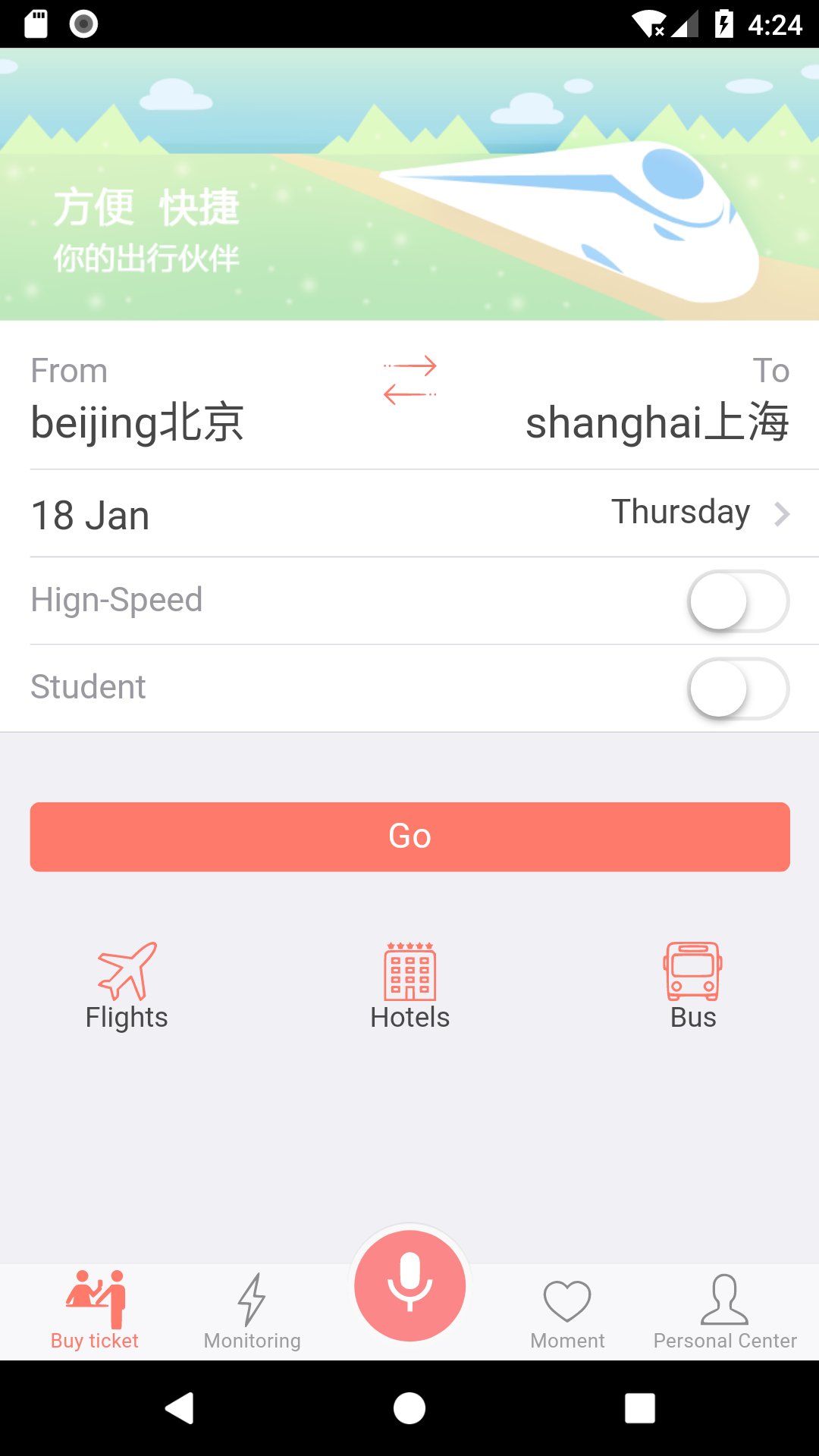The height and width of the screenshot is (1456, 819).
Task: Turn on the Student switch
Action: (738, 689)
